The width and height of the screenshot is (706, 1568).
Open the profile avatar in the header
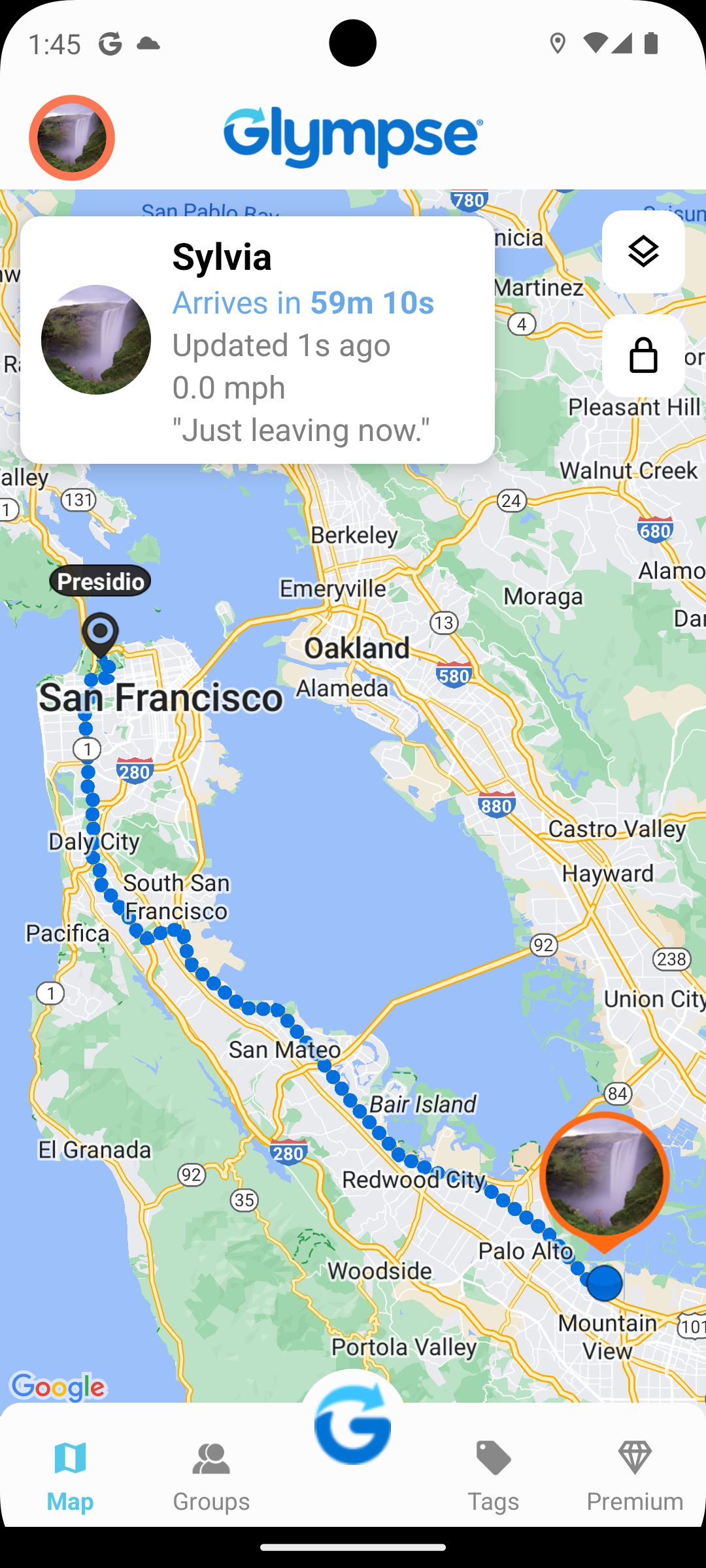pos(72,138)
